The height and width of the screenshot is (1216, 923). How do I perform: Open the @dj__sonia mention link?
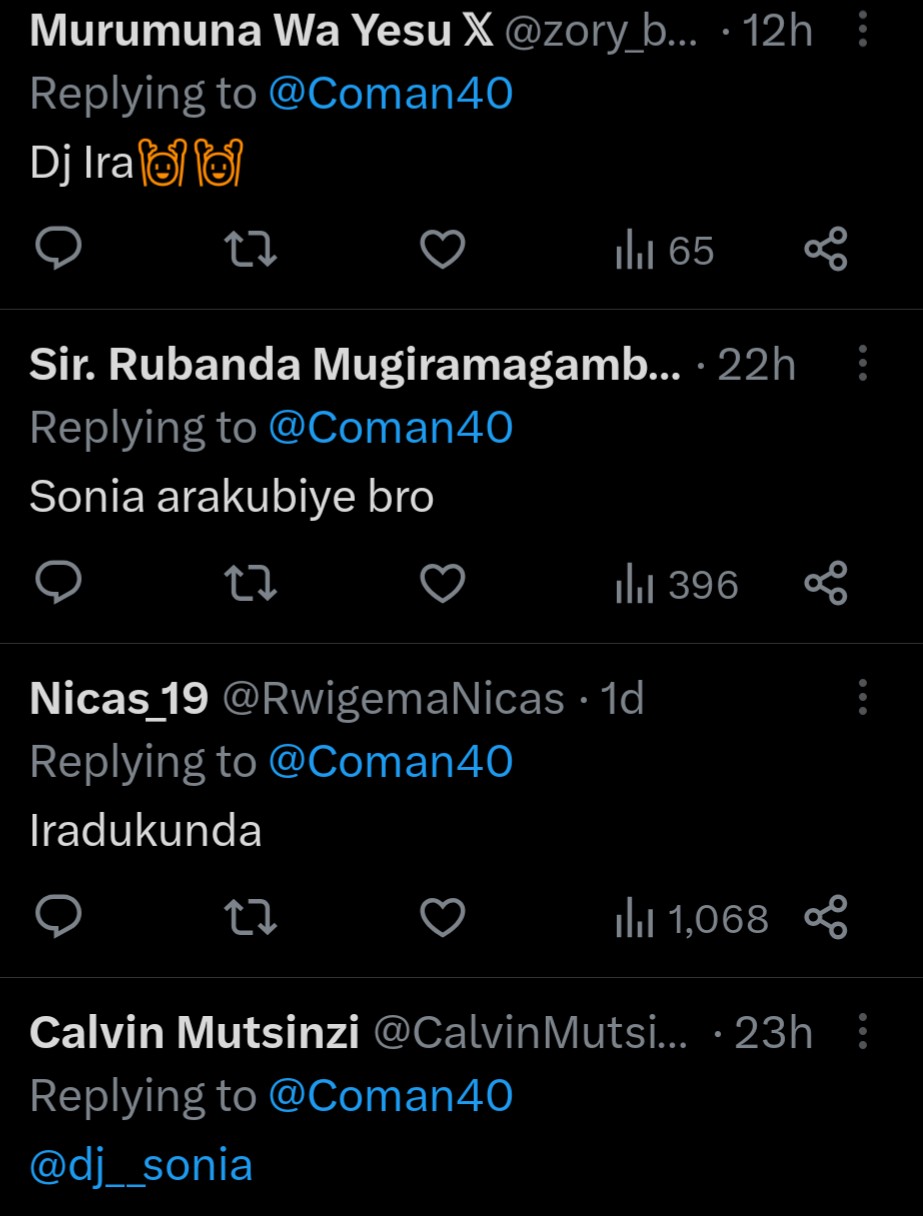141,1166
